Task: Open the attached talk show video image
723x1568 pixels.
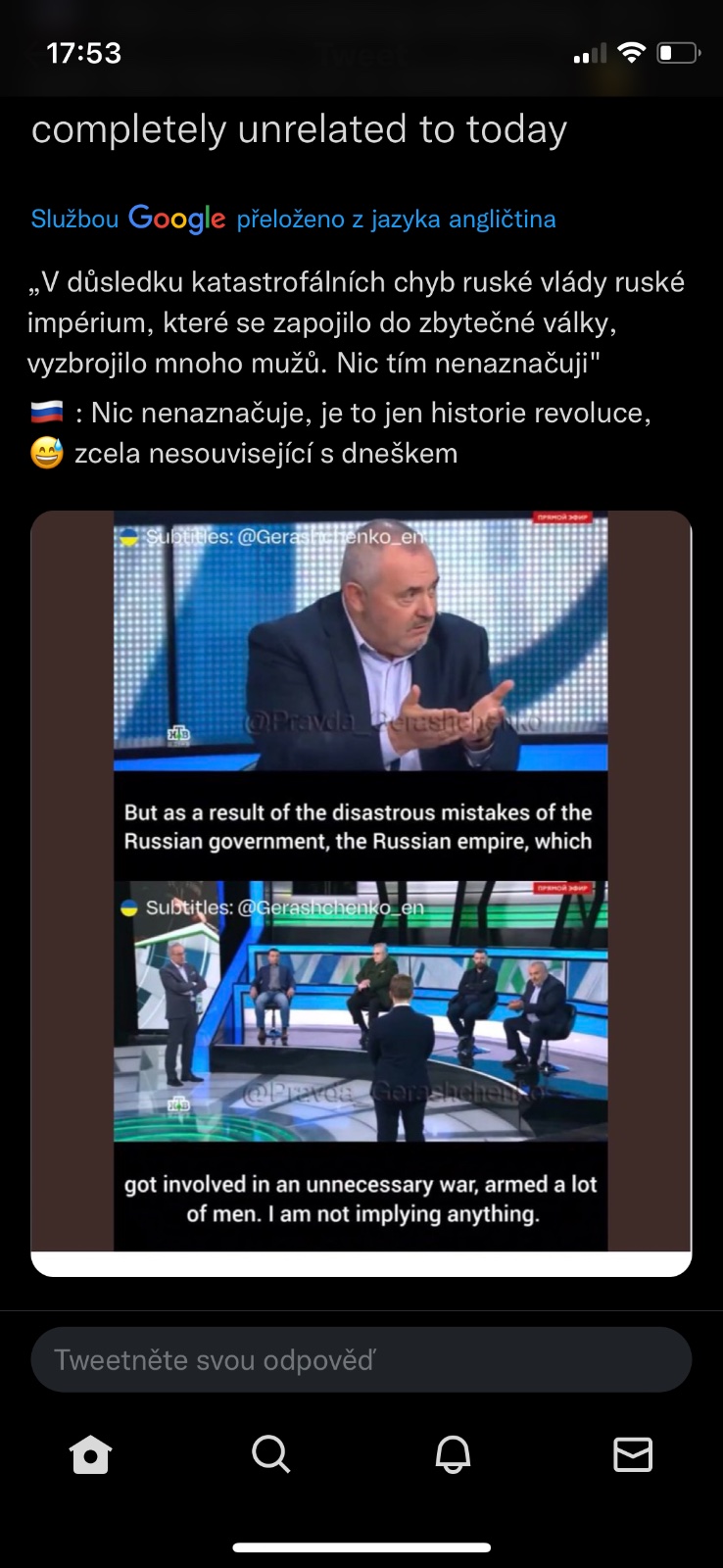Action: click(x=361, y=882)
